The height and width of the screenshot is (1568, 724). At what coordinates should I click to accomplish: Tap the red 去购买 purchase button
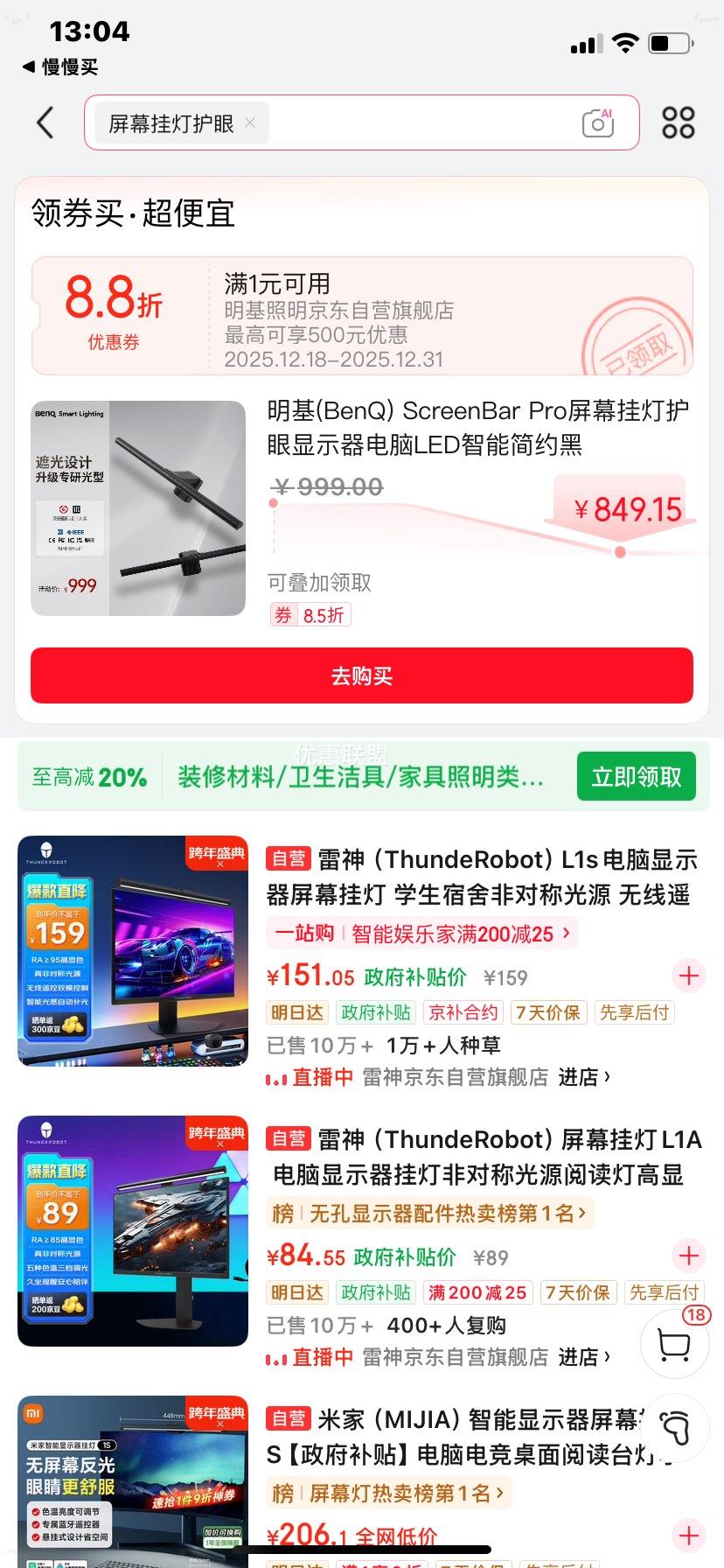[x=362, y=675]
